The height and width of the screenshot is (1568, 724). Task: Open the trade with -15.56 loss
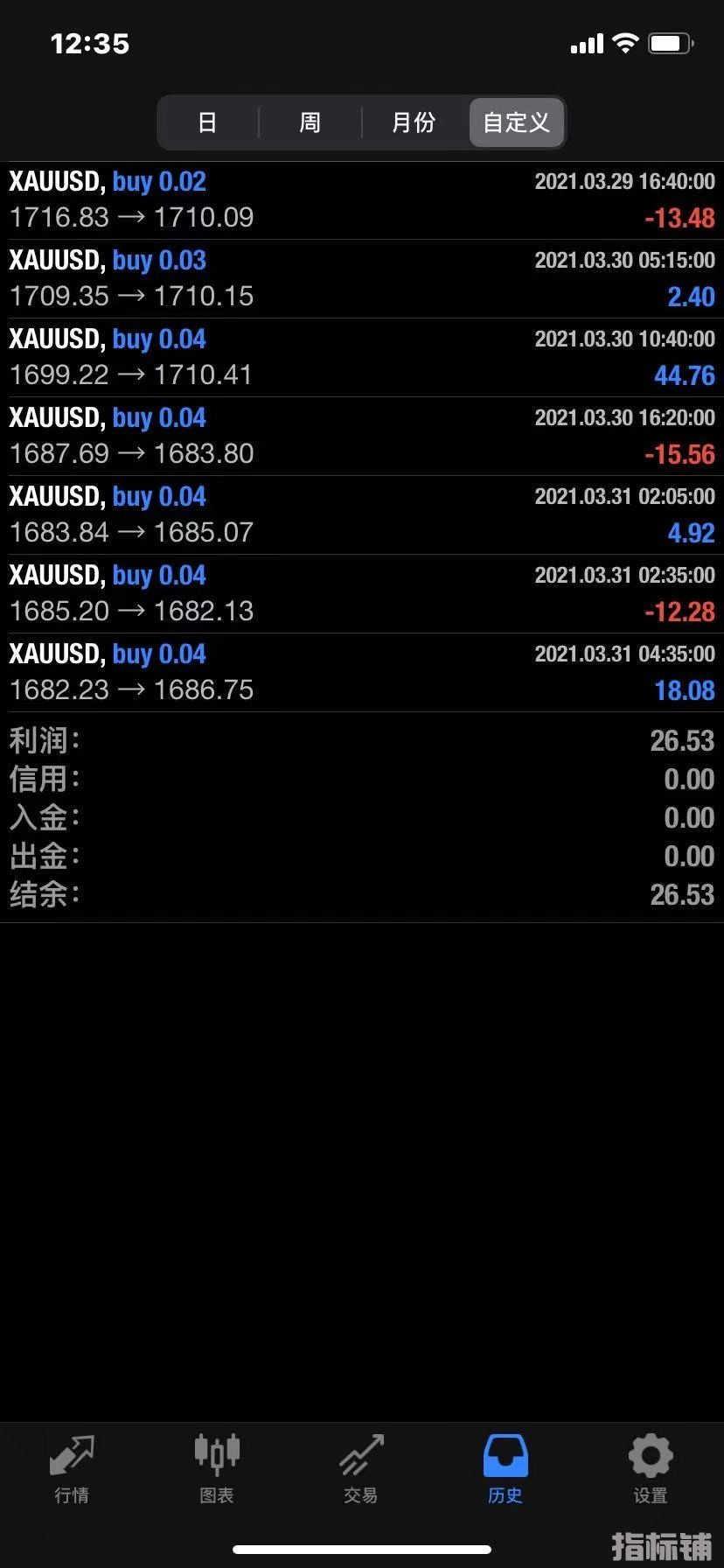(x=362, y=437)
